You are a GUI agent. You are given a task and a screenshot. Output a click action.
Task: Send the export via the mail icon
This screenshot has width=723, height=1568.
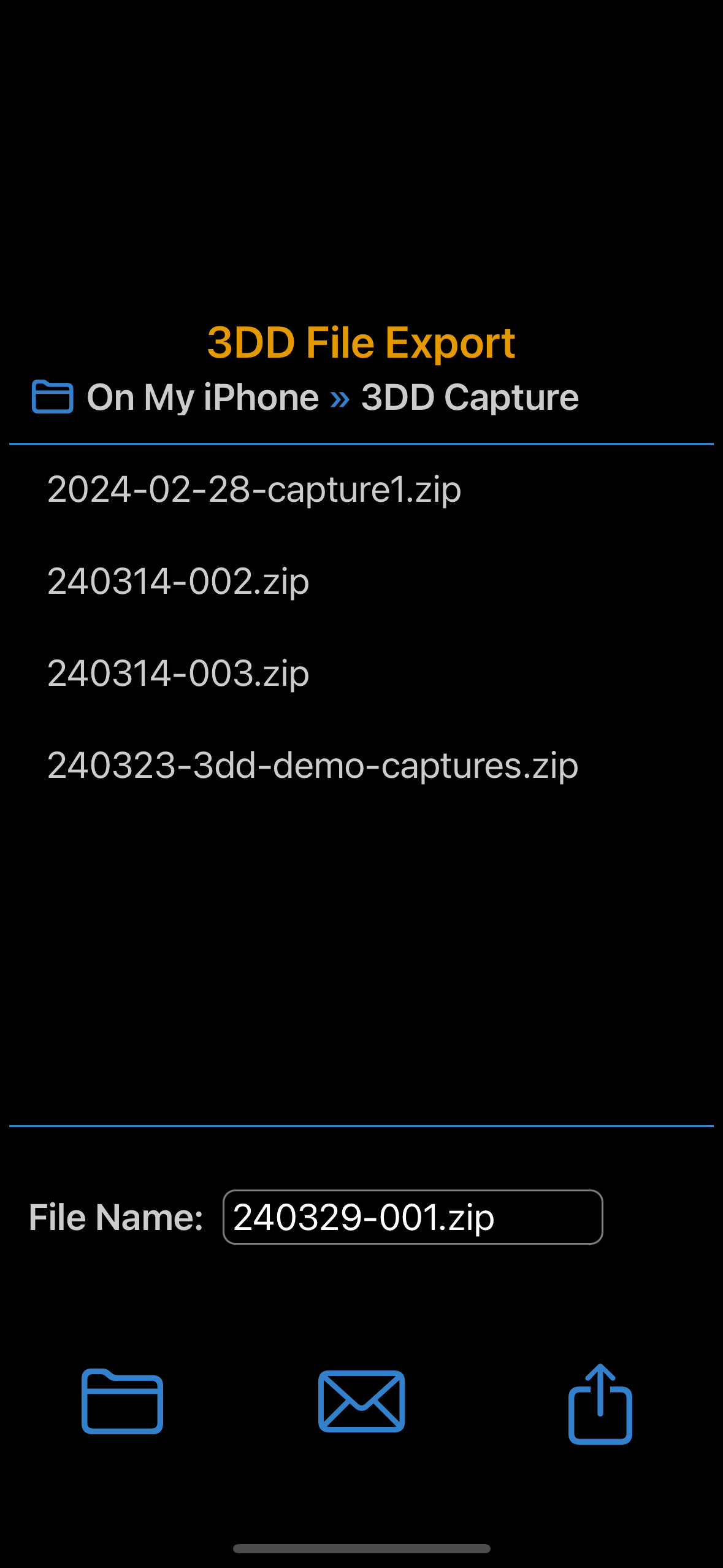coord(362,1401)
